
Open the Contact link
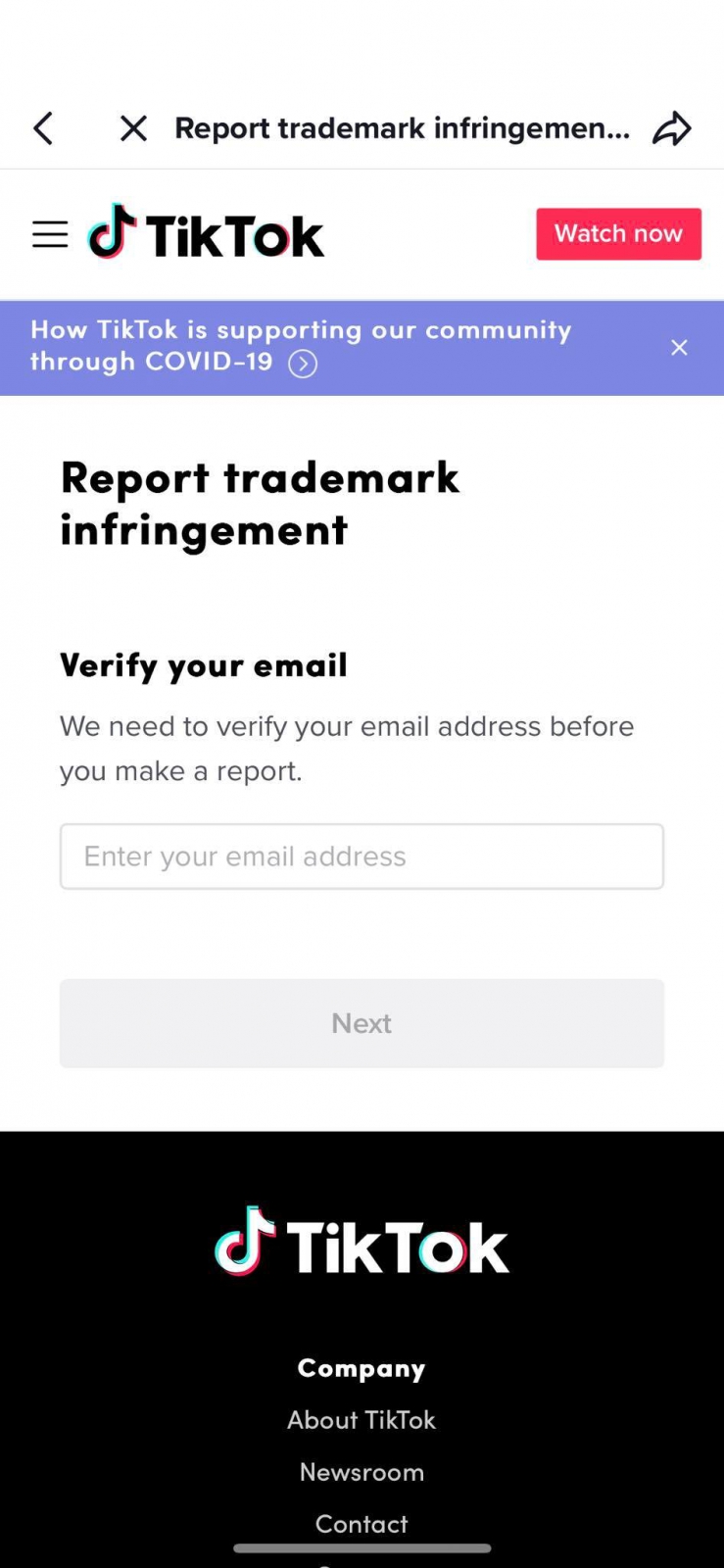pos(362,1524)
